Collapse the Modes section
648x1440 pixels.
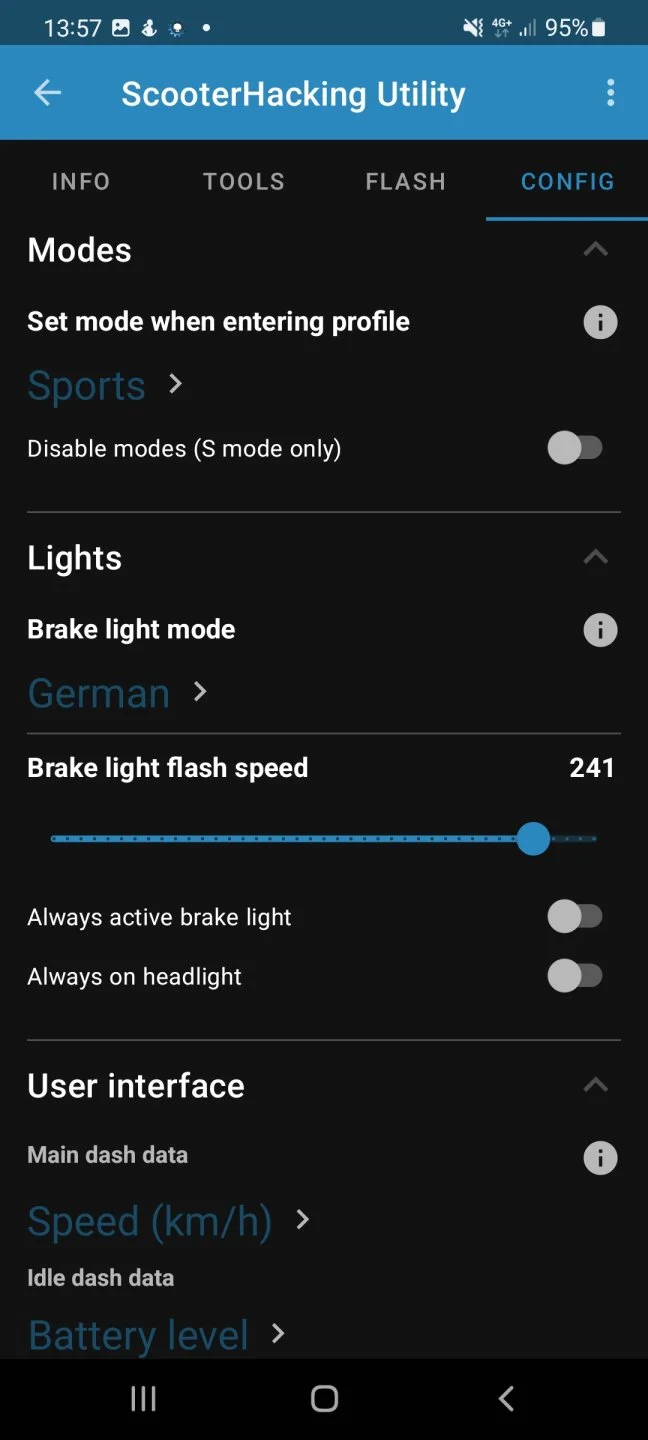[x=595, y=249]
